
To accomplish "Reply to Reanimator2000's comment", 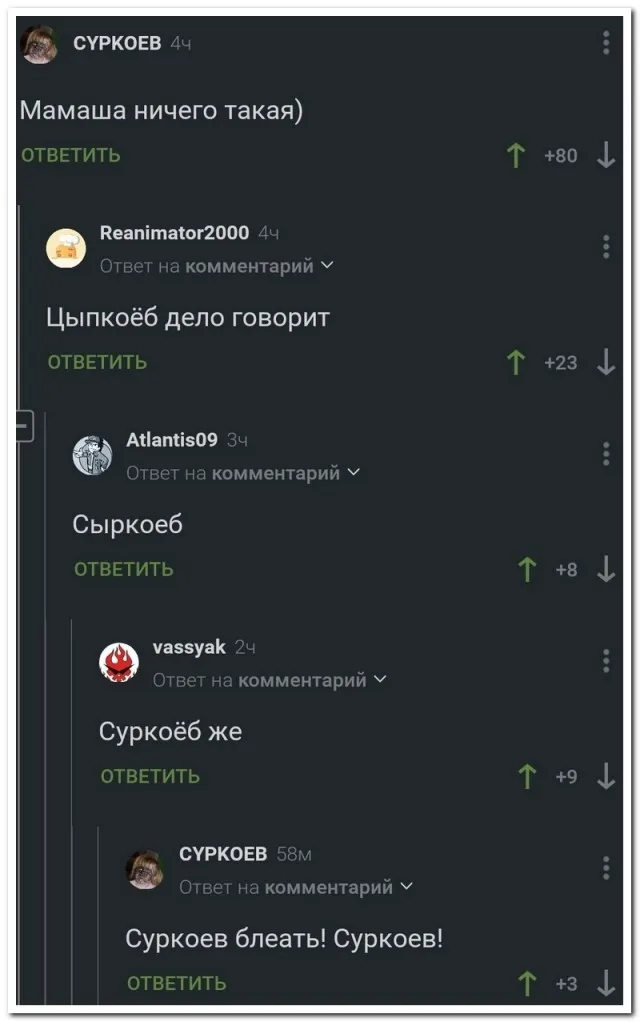I will coord(97,362).
